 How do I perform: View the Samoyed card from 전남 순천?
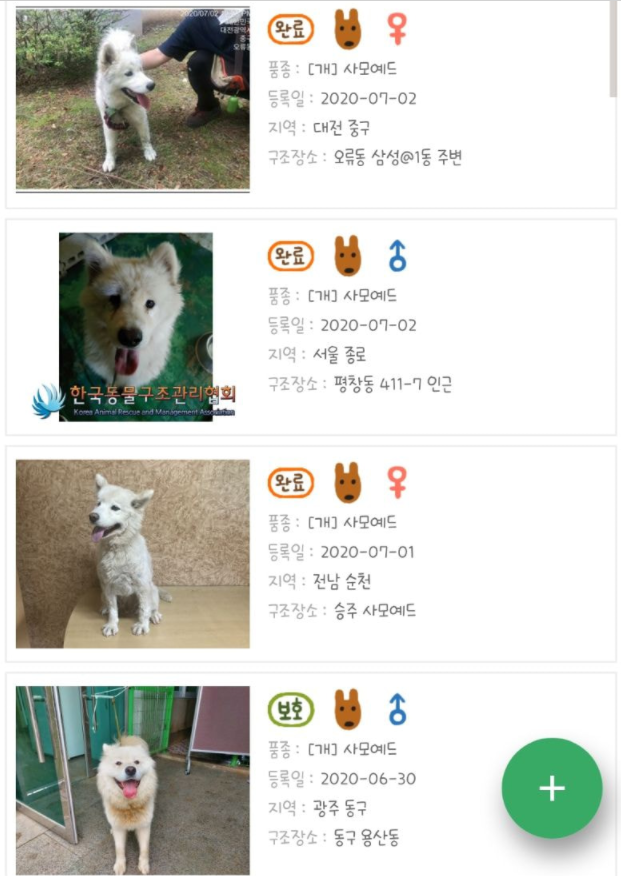click(x=310, y=553)
